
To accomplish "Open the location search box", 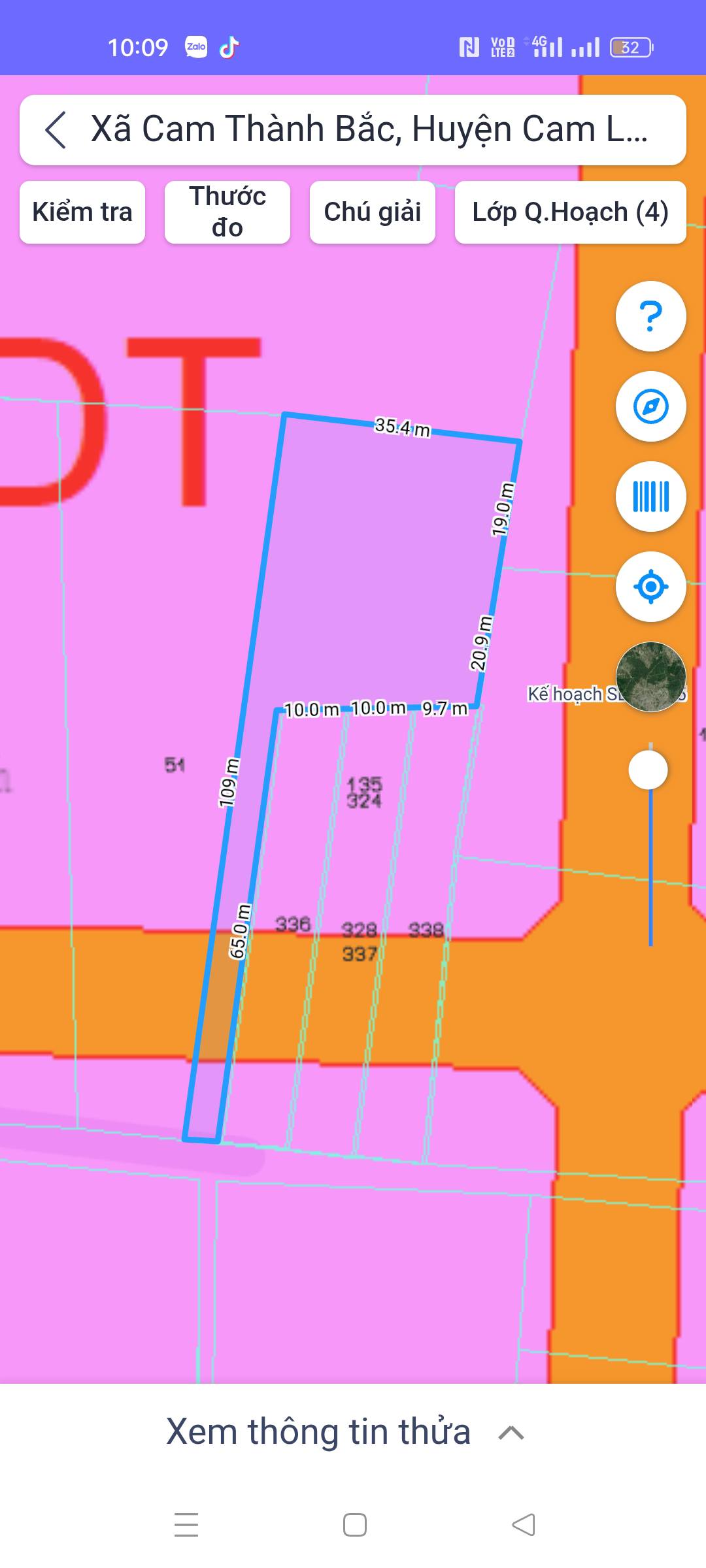I will tap(369, 129).
